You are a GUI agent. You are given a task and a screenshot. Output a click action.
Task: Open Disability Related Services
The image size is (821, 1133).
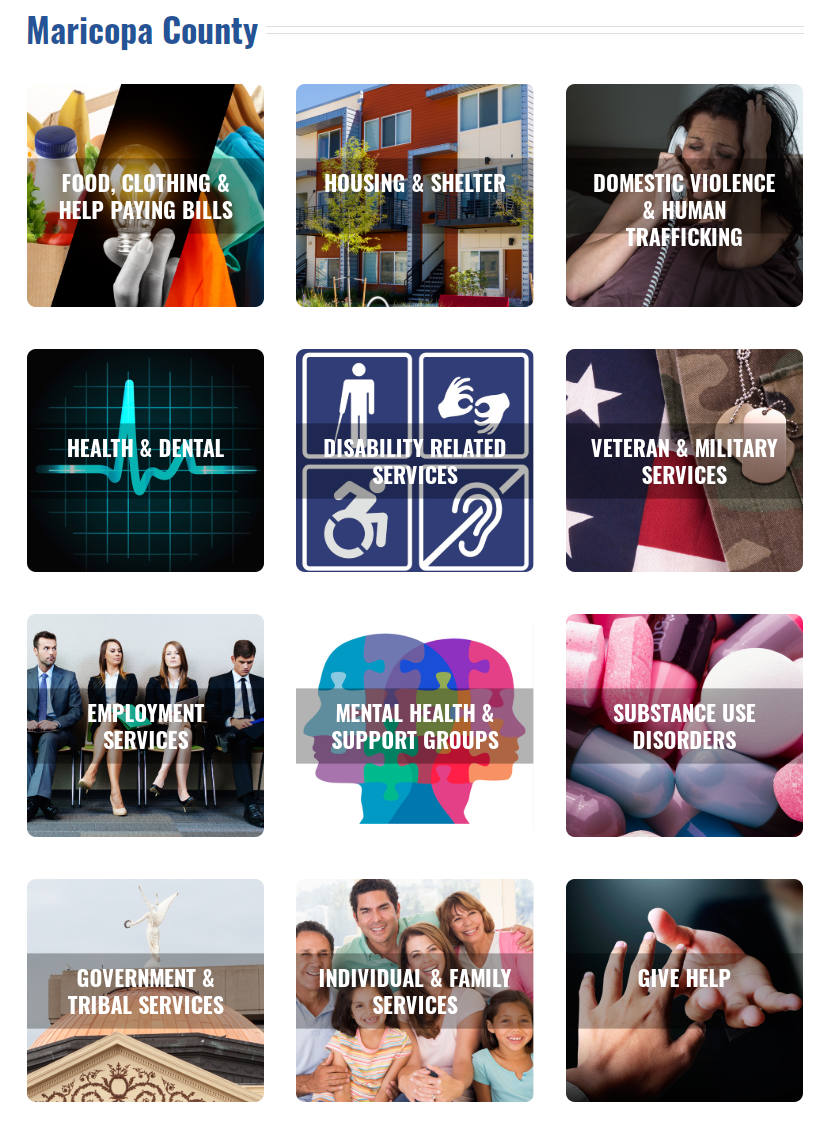pyautogui.click(x=414, y=460)
